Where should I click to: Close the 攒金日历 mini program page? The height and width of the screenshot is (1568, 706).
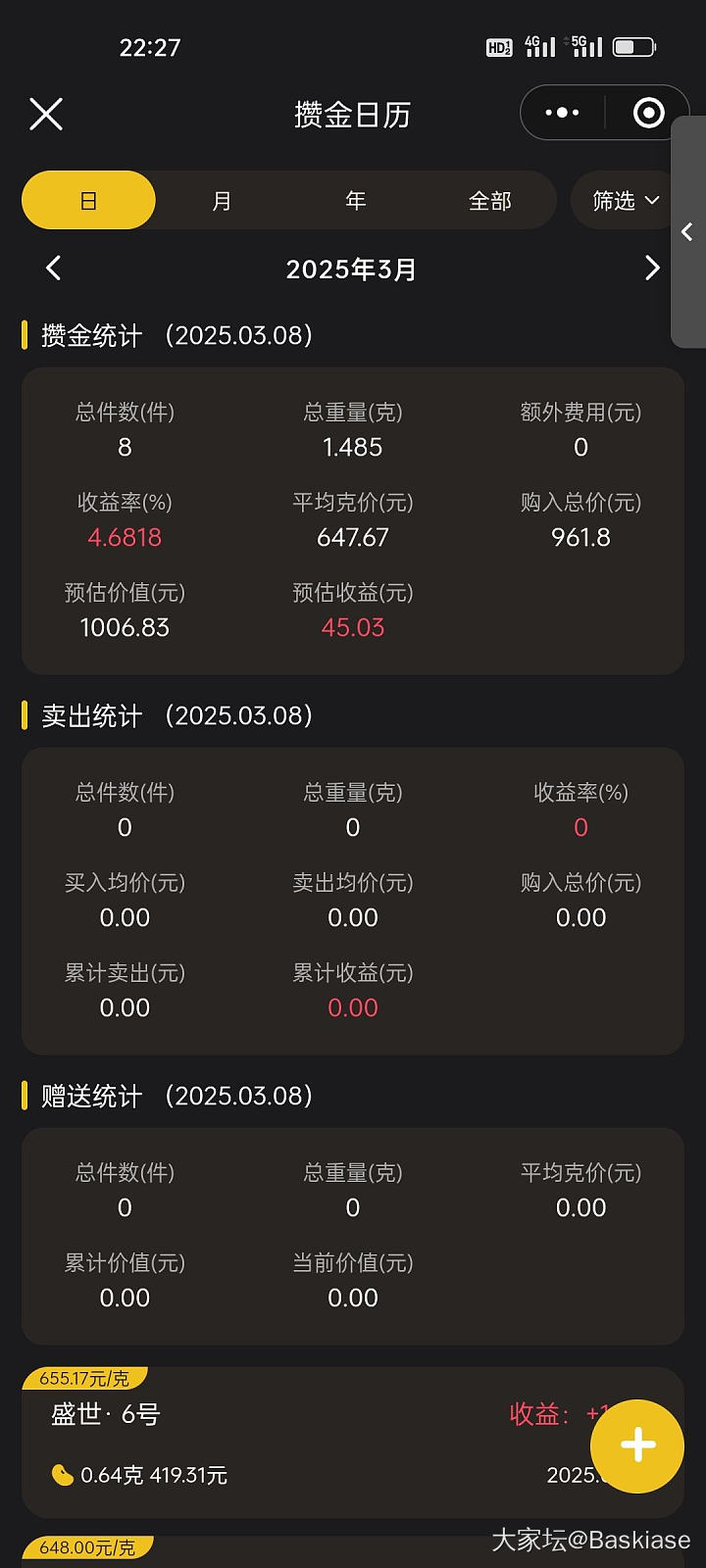[x=46, y=115]
